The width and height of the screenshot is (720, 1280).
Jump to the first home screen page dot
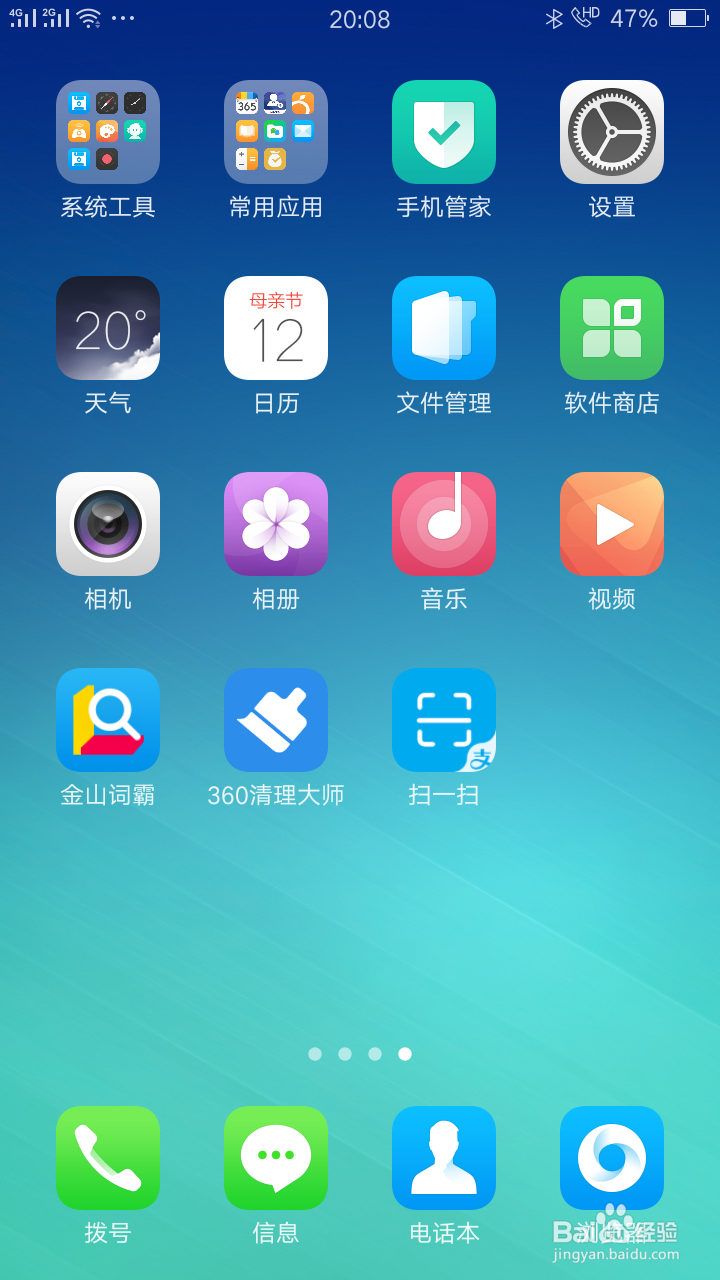coord(315,1053)
